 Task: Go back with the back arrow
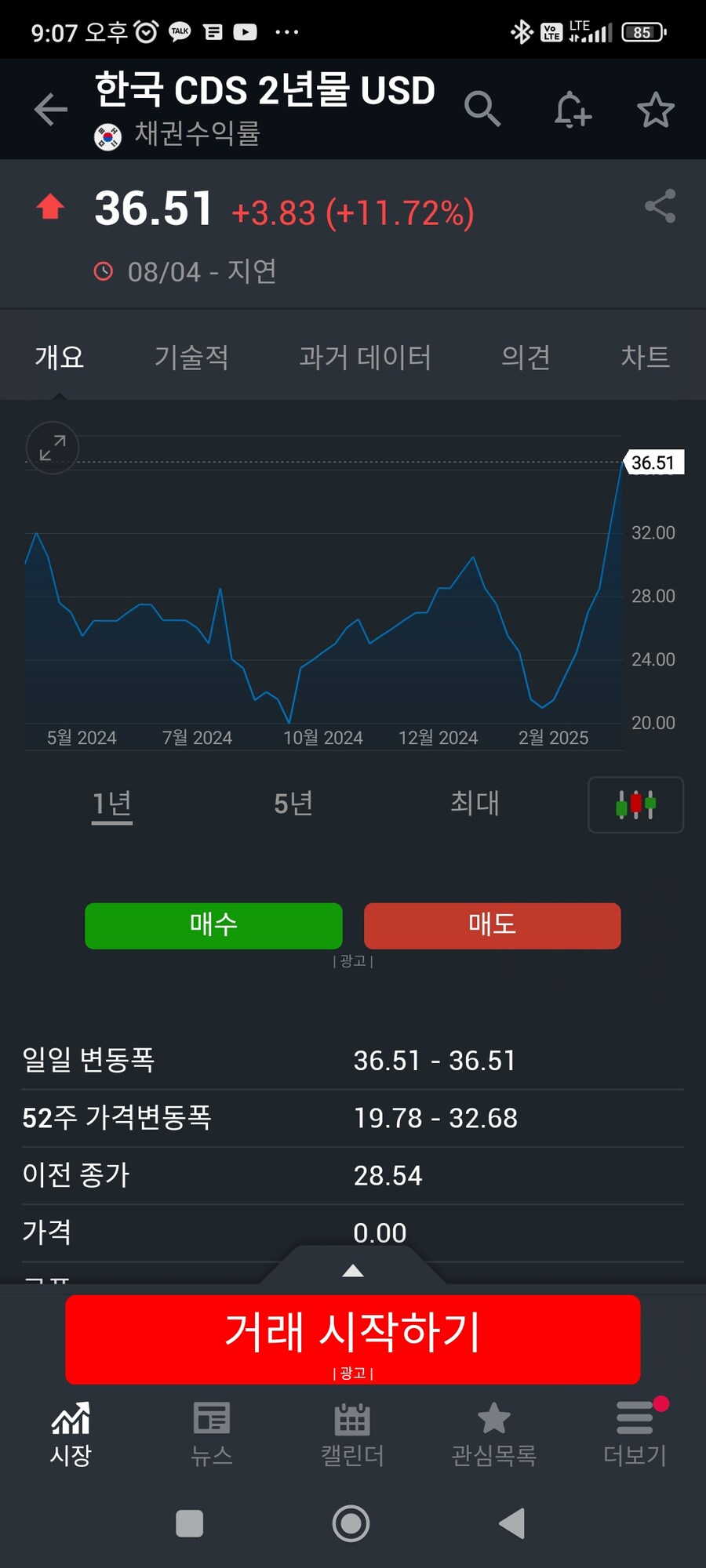point(50,109)
